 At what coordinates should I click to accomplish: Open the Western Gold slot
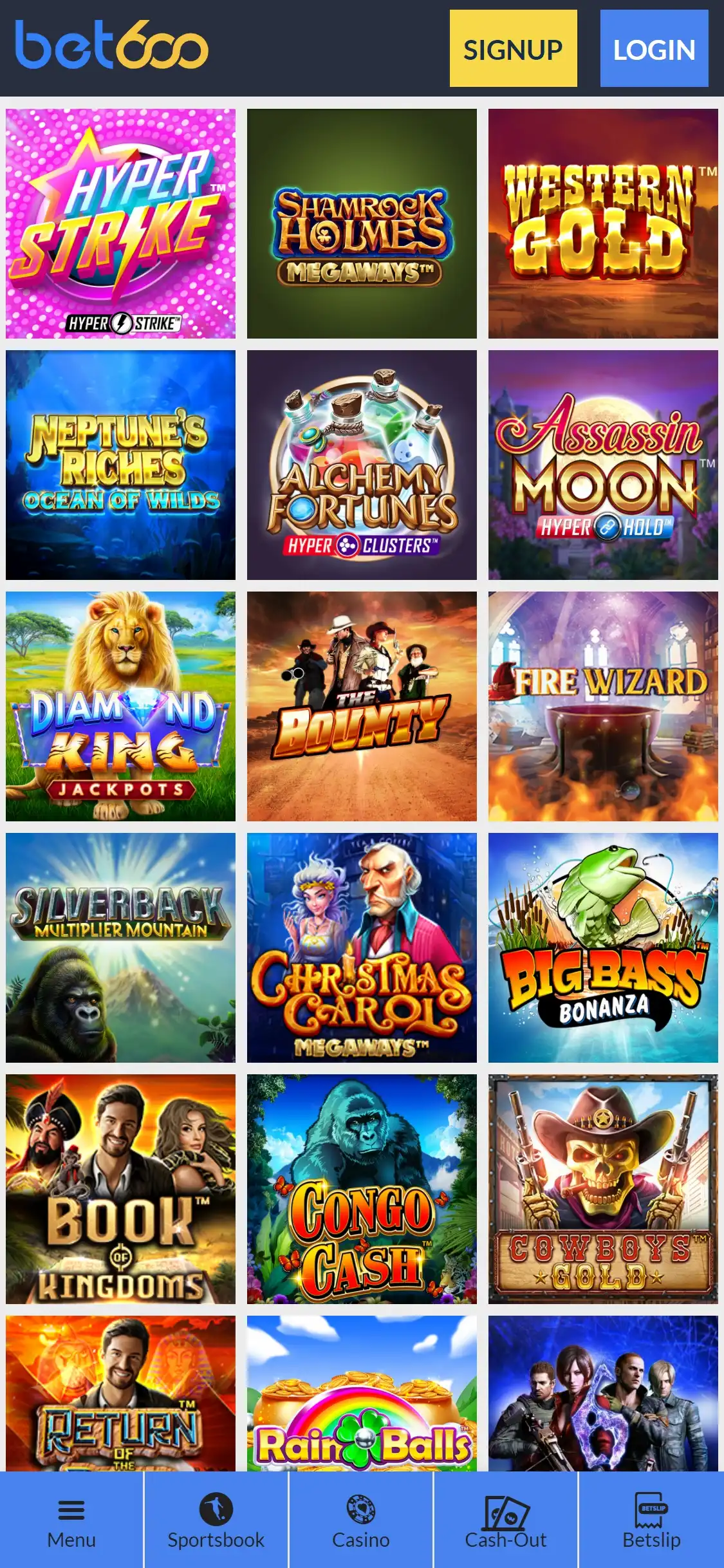click(x=603, y=223)
